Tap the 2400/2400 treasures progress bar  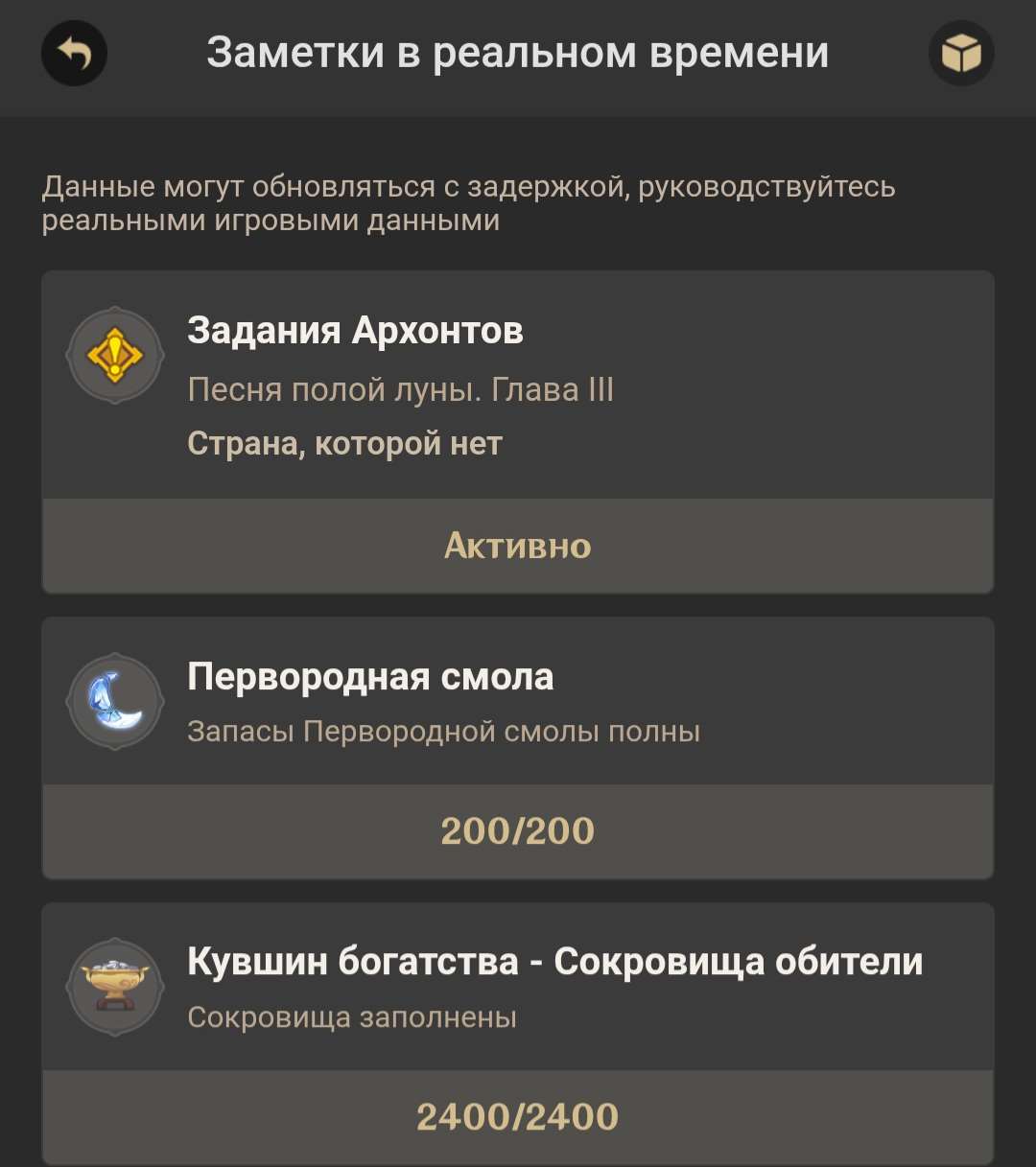click(x=518, y=1115)
